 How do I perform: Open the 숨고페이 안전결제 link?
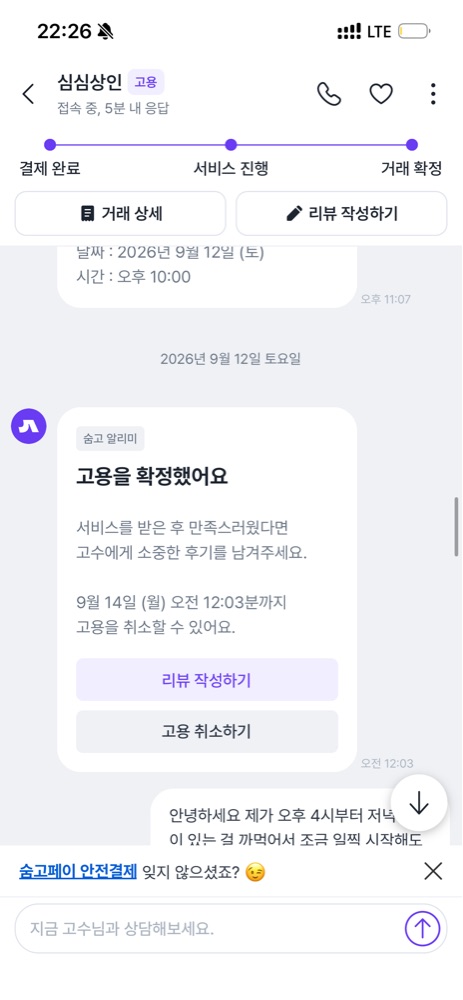(78, 871)
